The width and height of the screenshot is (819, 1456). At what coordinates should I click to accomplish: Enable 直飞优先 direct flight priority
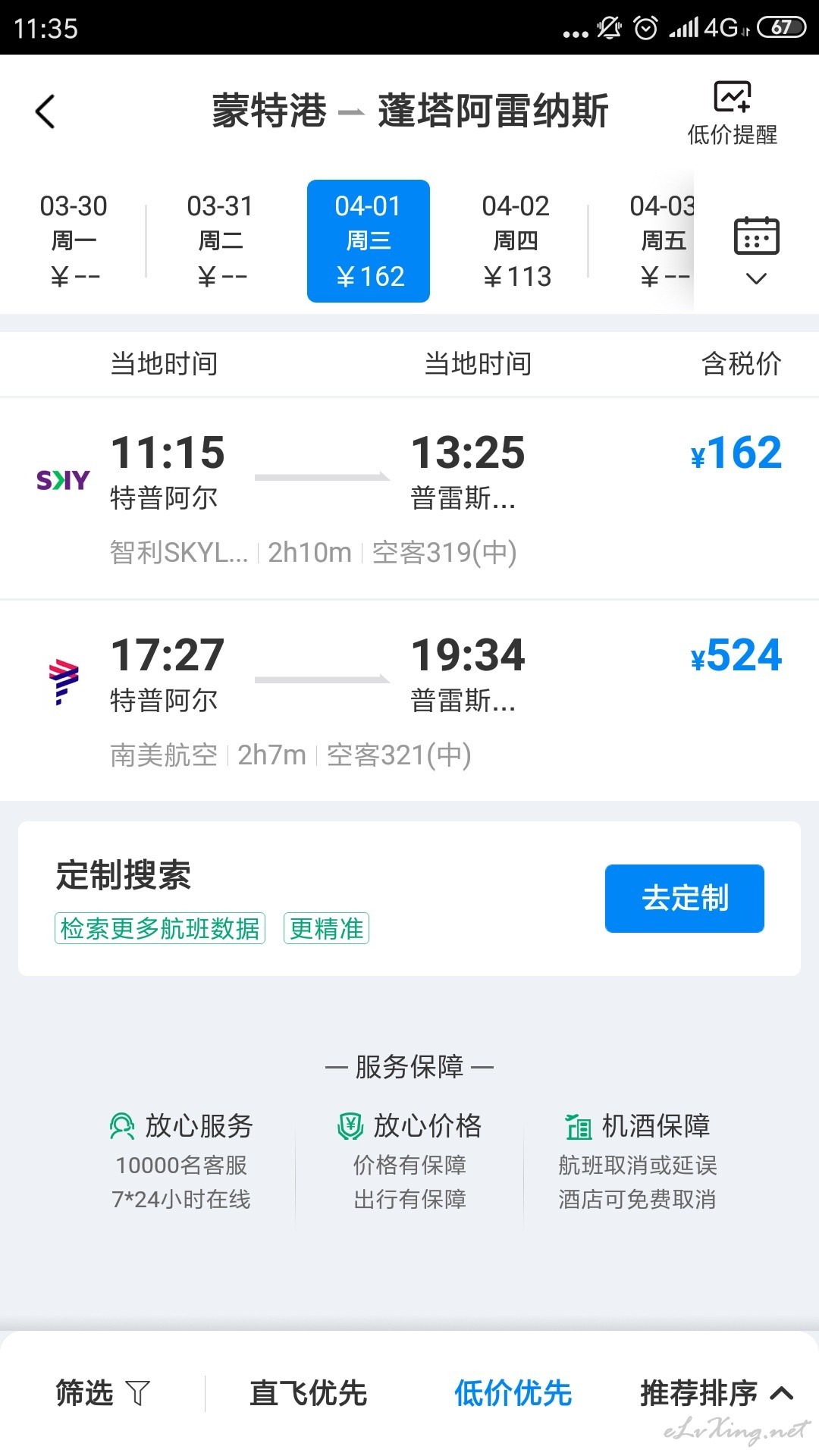308,1392
